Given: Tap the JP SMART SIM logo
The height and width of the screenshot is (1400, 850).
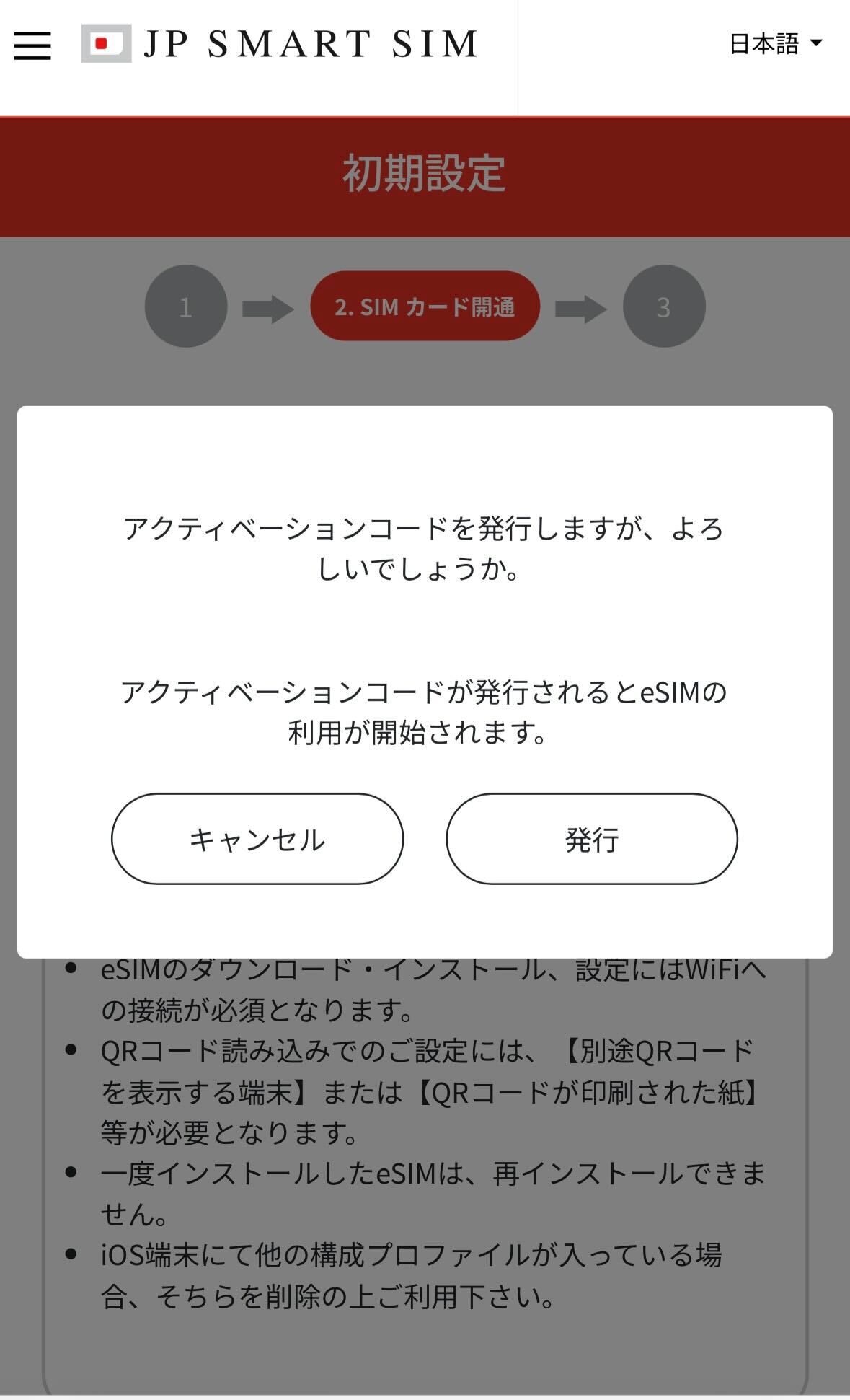Looking at the screenshot, I should pos(280,44).
